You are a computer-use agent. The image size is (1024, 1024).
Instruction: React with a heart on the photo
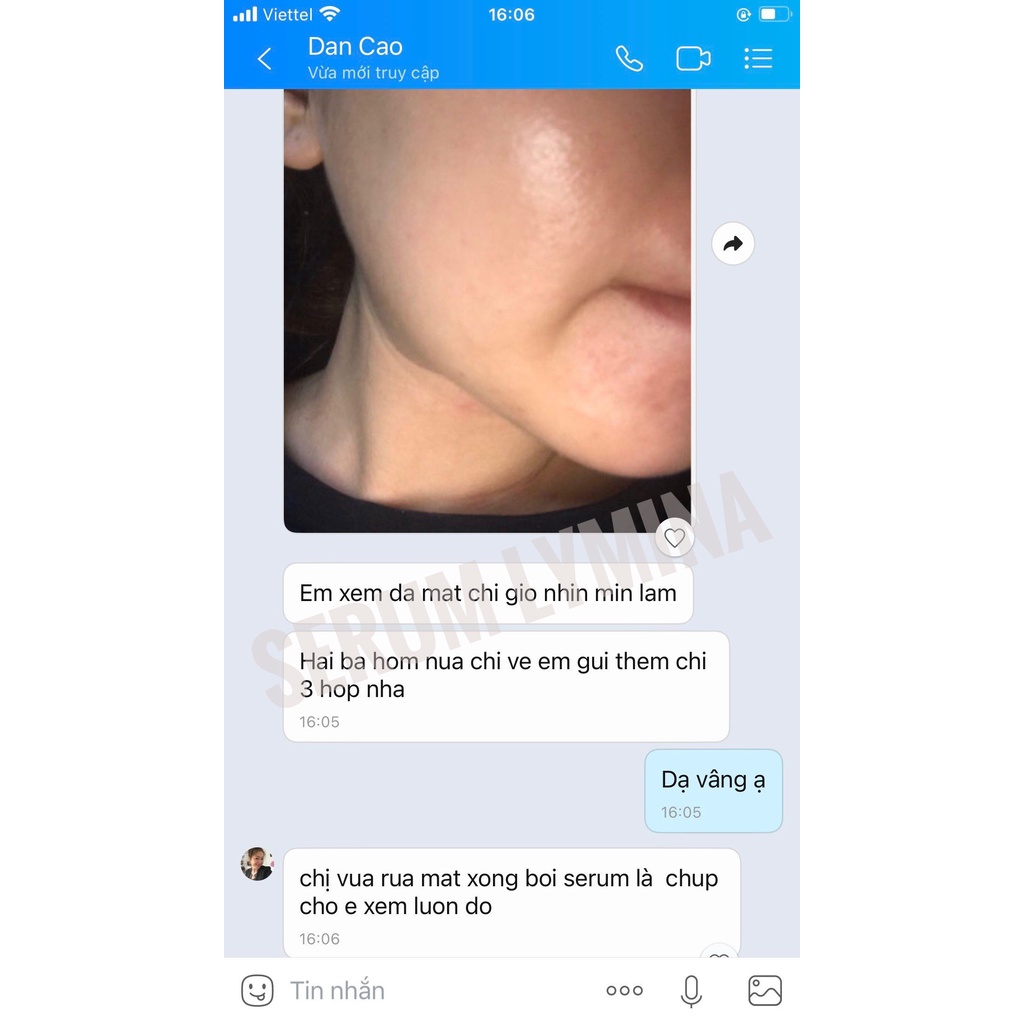tap(675, 537)
